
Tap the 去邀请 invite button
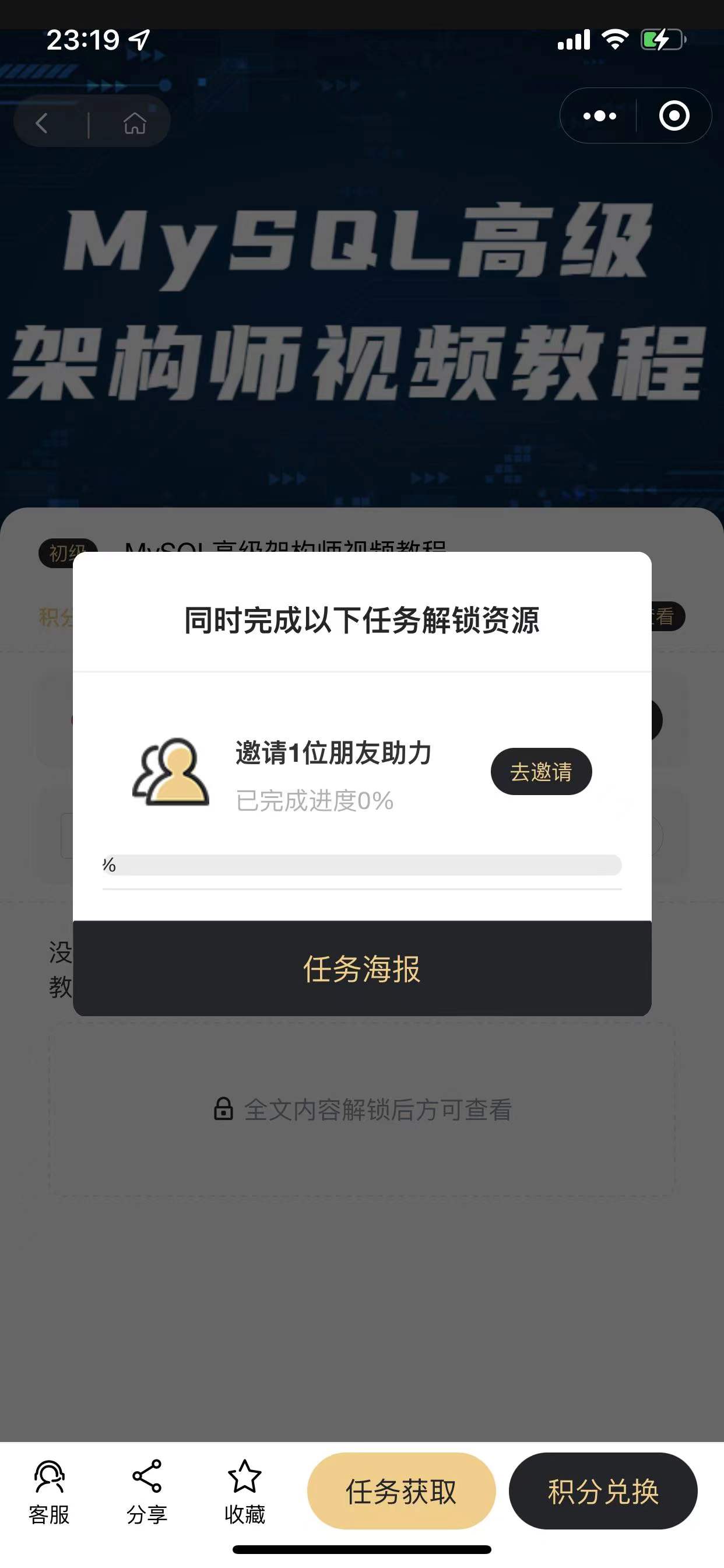point(541,772)
